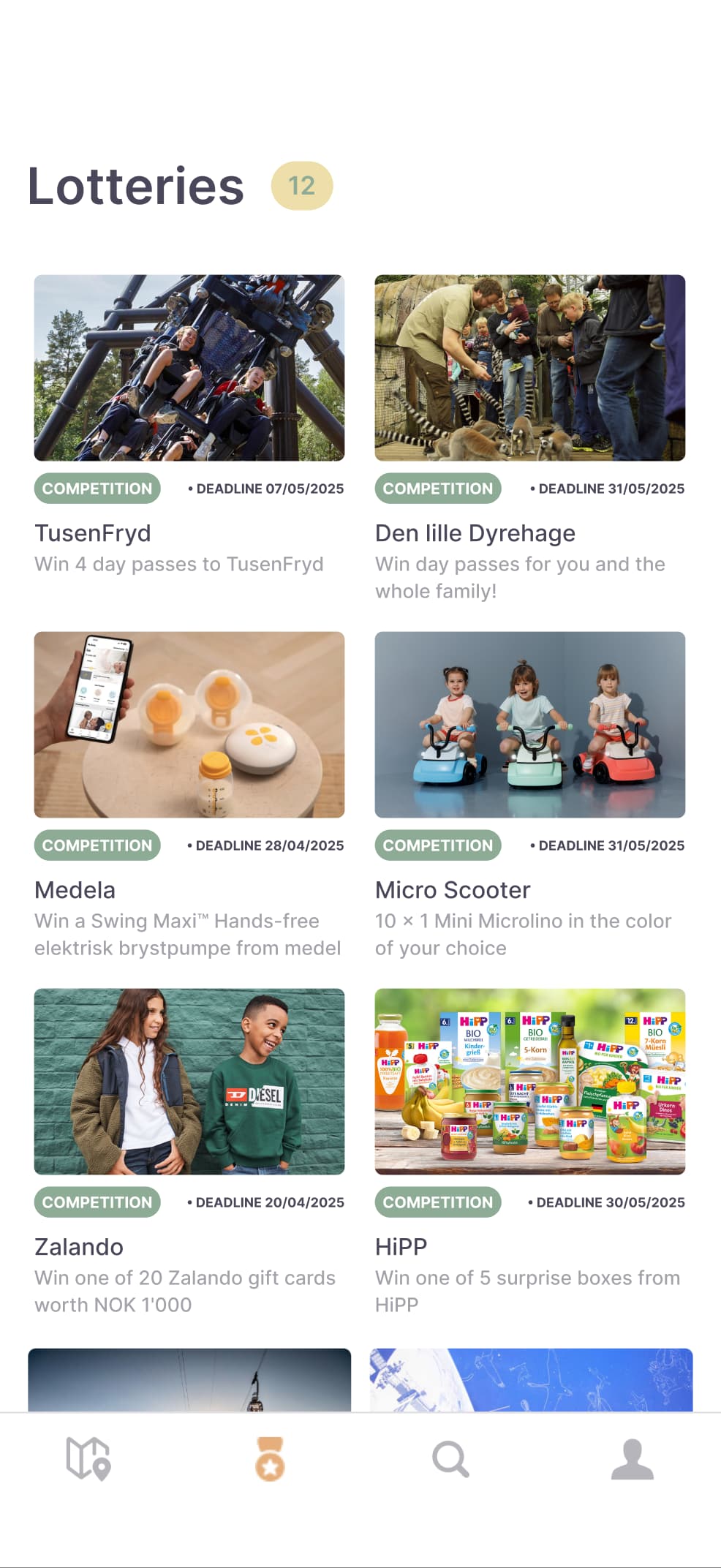Open the Medela breast pump lottery
The width and height of the screenshot is (721, 1568).
[x=189, y=725]
